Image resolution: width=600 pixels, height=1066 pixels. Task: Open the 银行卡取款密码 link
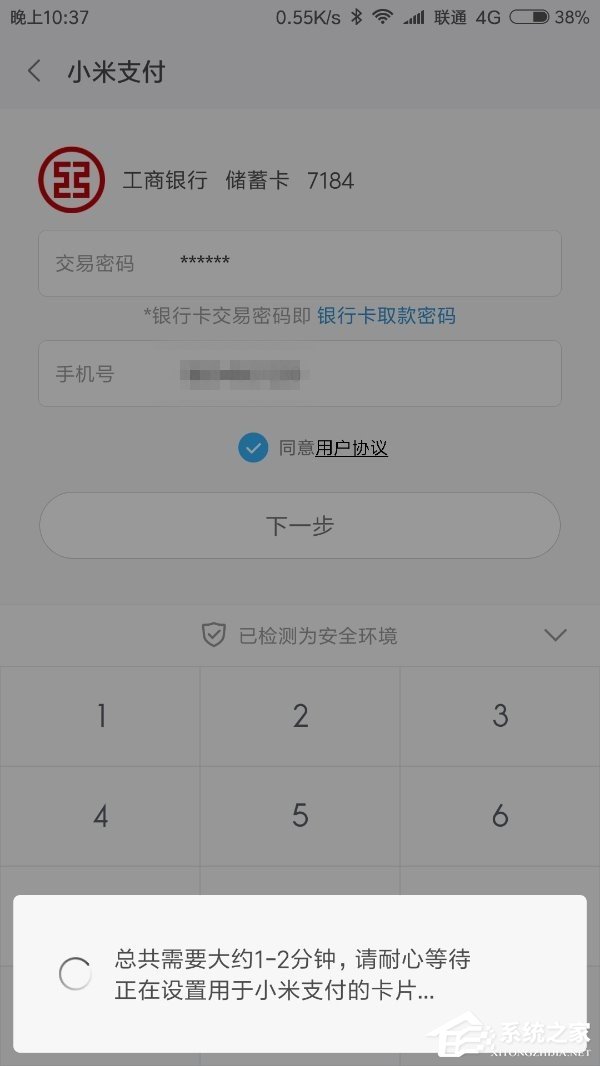(x=386, y=316)
